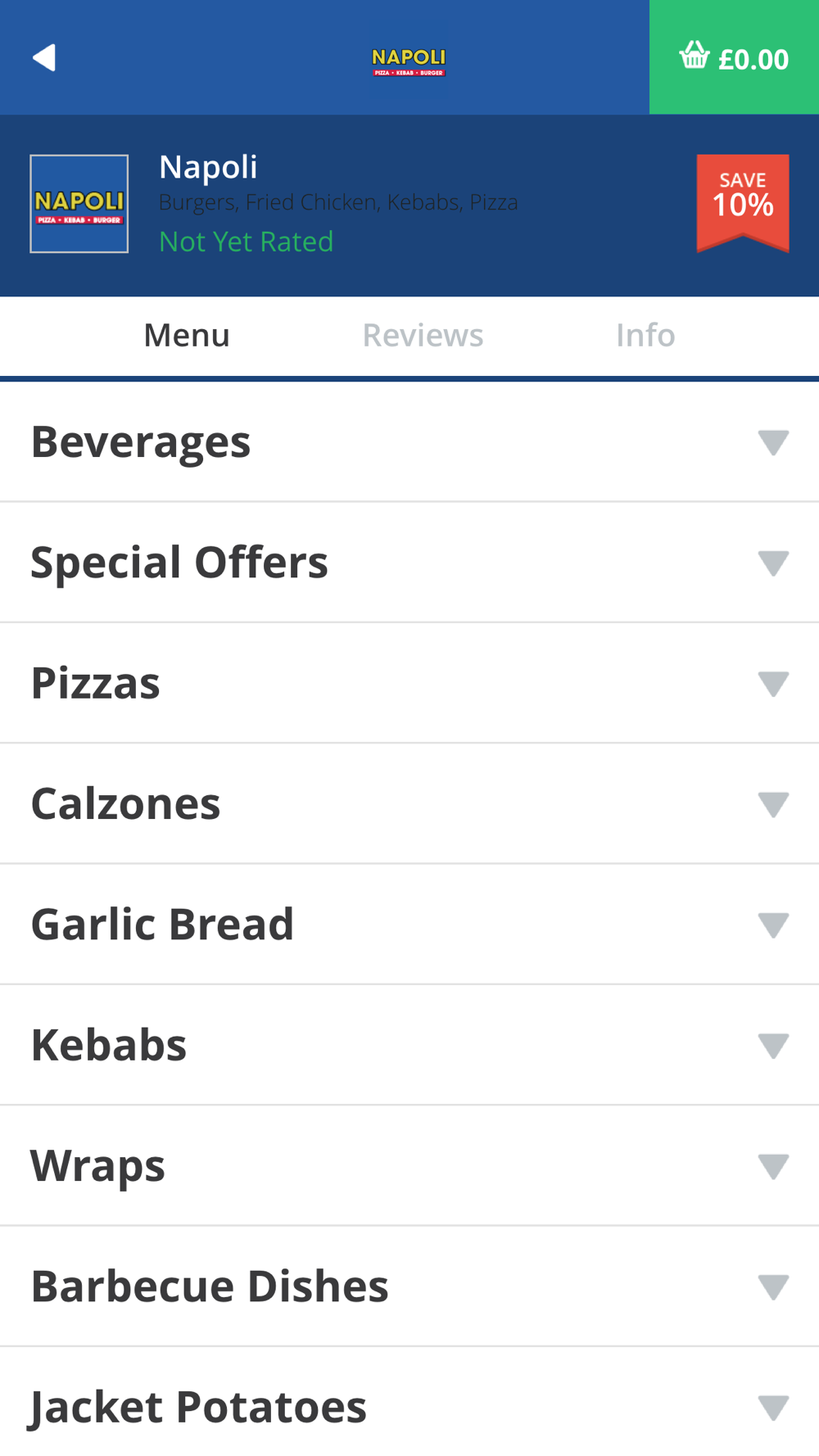Open the basket showing £0.00
The width and height of the screenshot is (819, 1456).
coord(734,57)
